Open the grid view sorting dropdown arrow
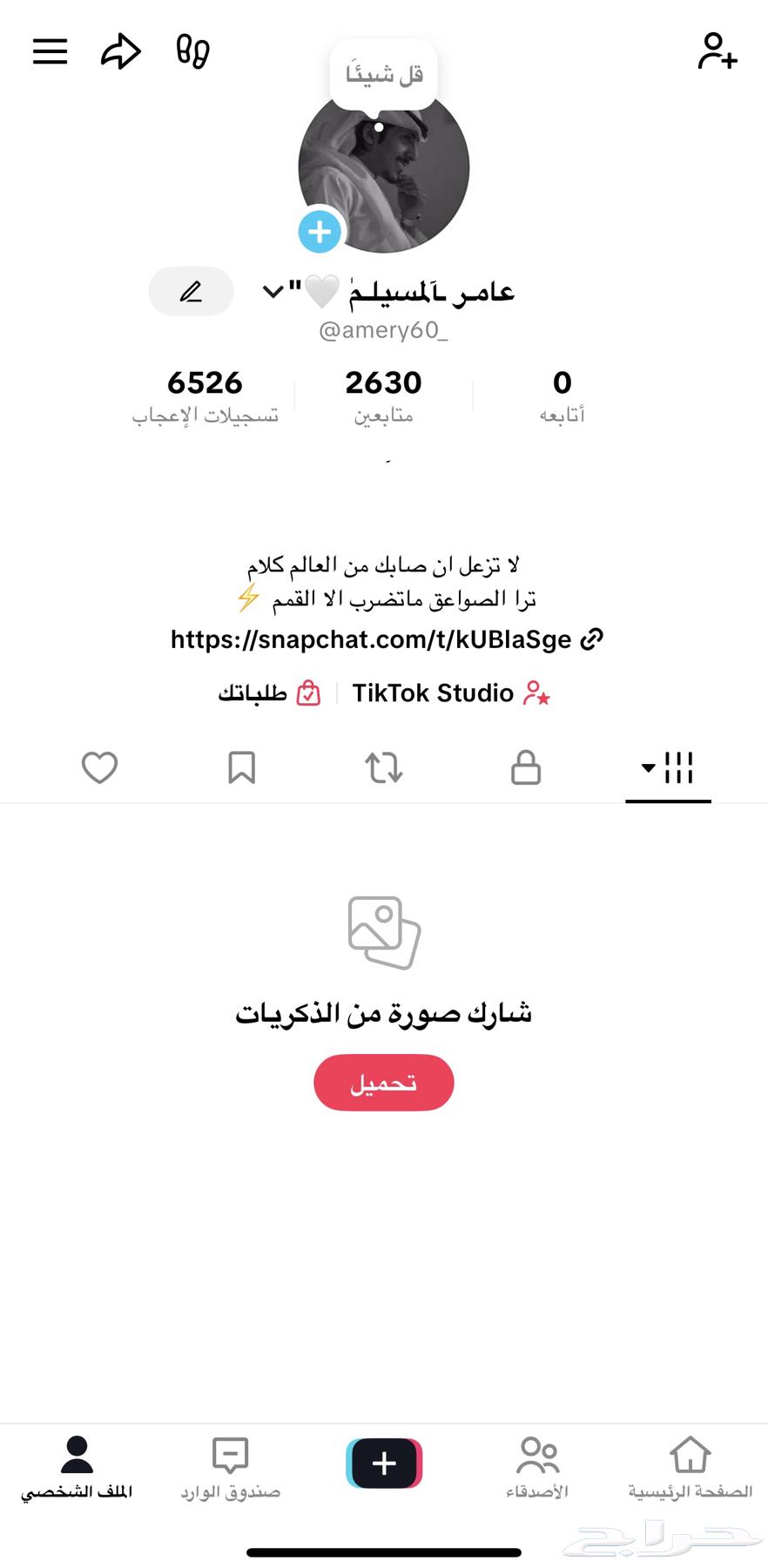The height and width of the screenshot is (1568, 768). point(647,768)
